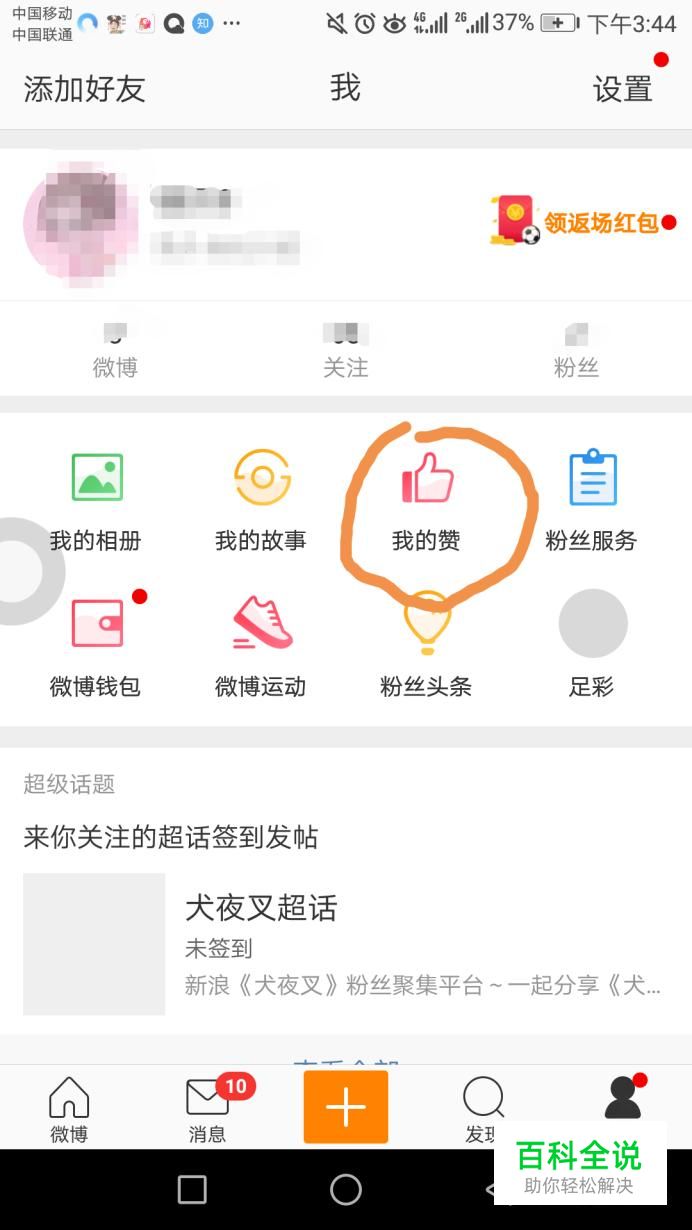This screenshot has width=692, height=1230.
Task: Open 设置 settings
Action: 622,89
